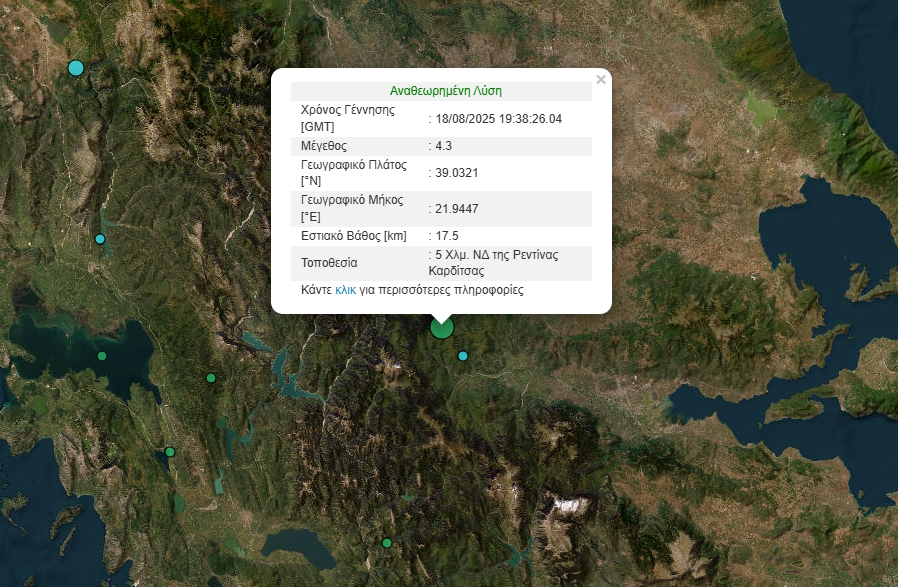Select the largest cyan earthquake marker
This screenshot has height=587, width=898.
(x=76, y=68)
